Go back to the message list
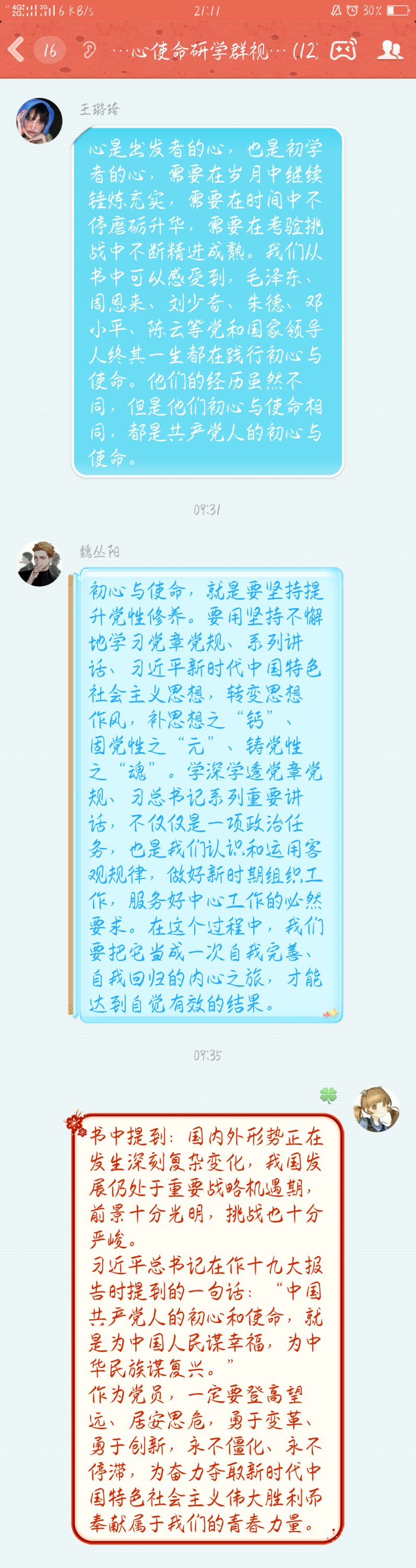 pos(17,50)
